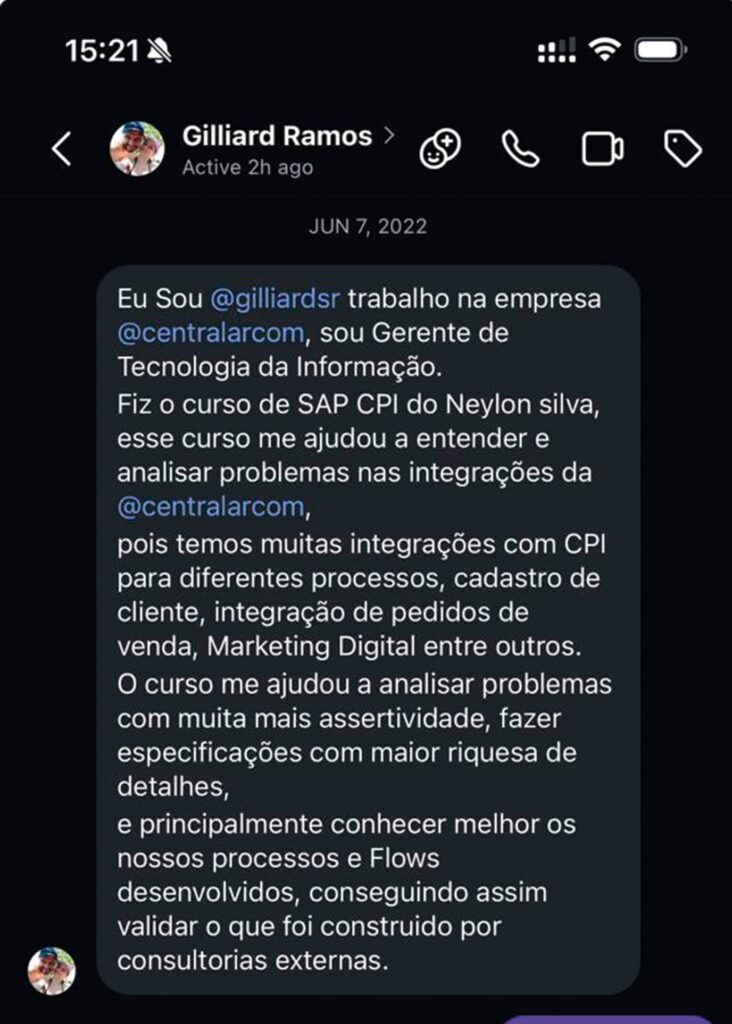Open the sticker avatar icon in header
This screenshot has width=732, height=1024.
tap(440, 150)
